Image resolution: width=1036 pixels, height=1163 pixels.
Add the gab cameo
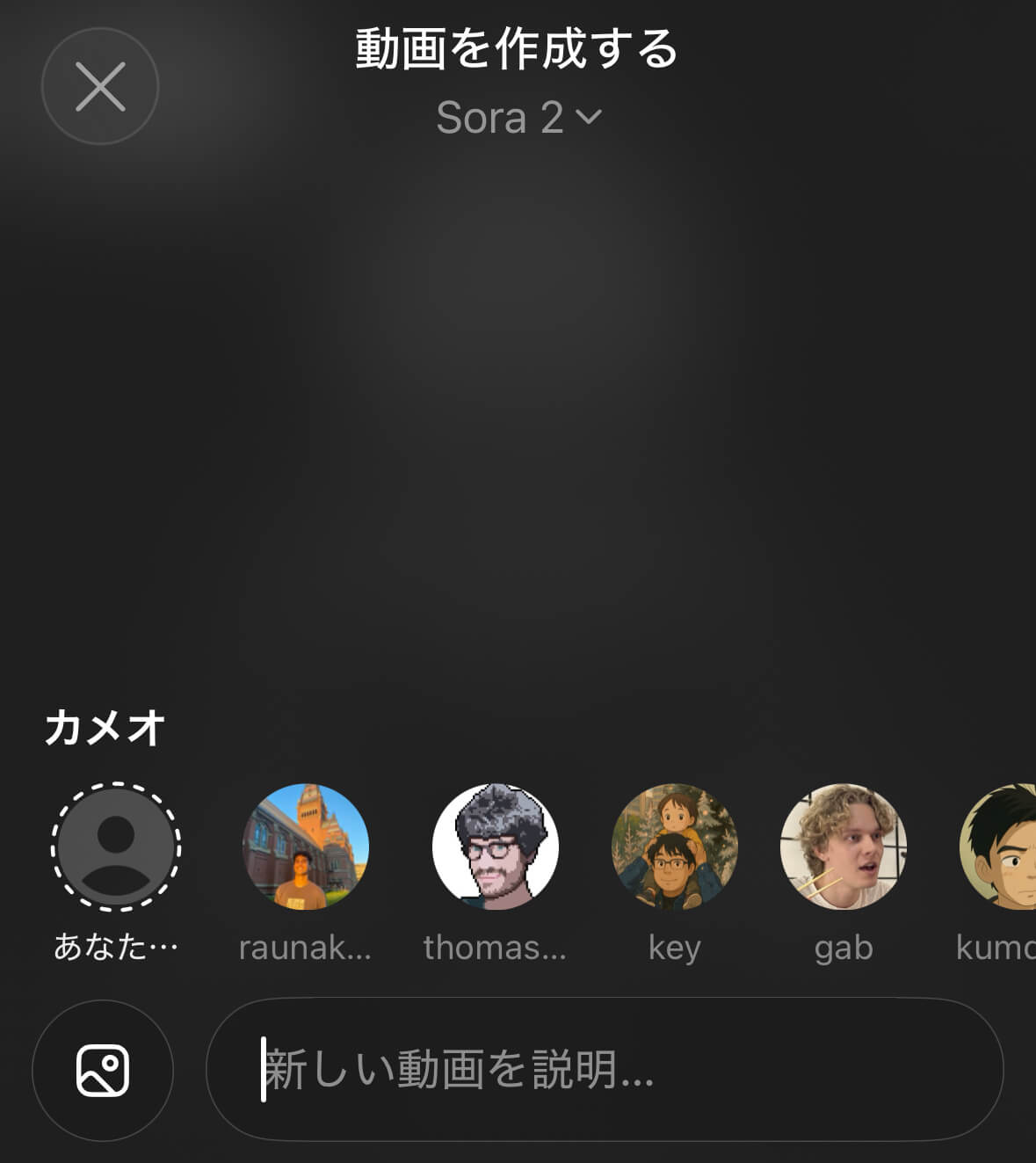tap(843, 847)
